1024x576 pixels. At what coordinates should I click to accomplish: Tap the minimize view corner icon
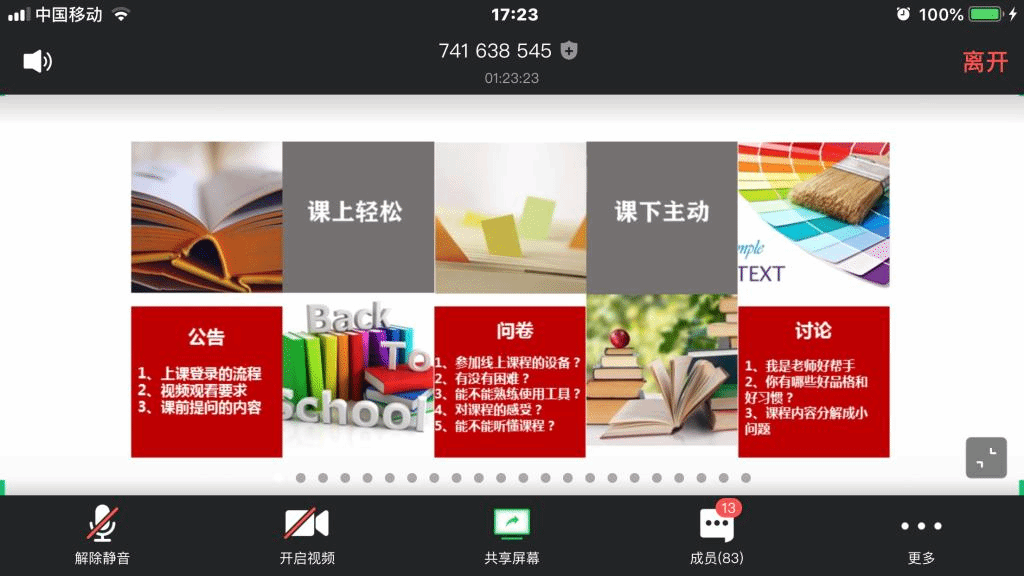pyautogui.click(x=986, y=458)
